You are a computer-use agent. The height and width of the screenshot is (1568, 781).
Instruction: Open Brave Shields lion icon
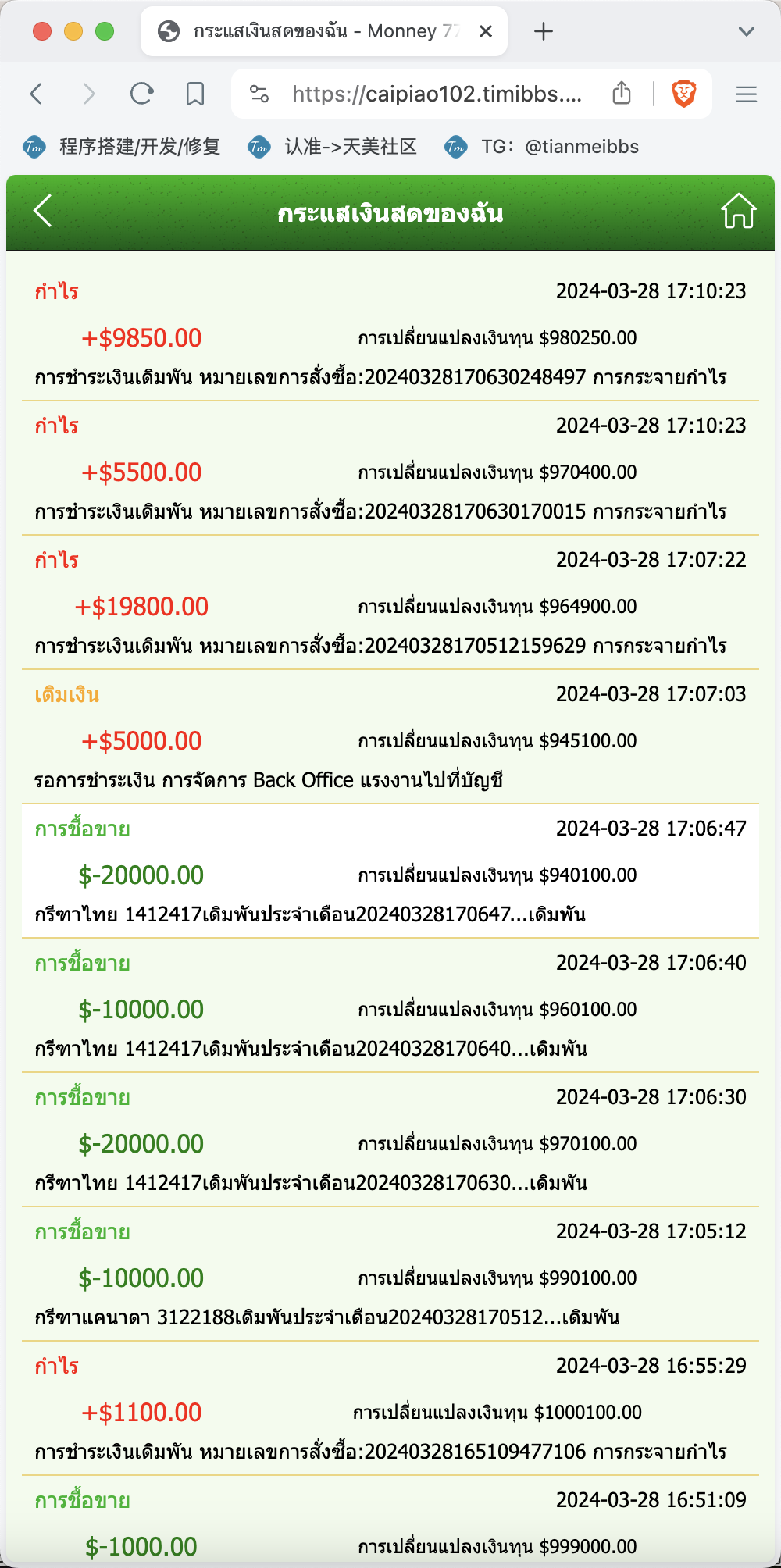coord(684,94)
